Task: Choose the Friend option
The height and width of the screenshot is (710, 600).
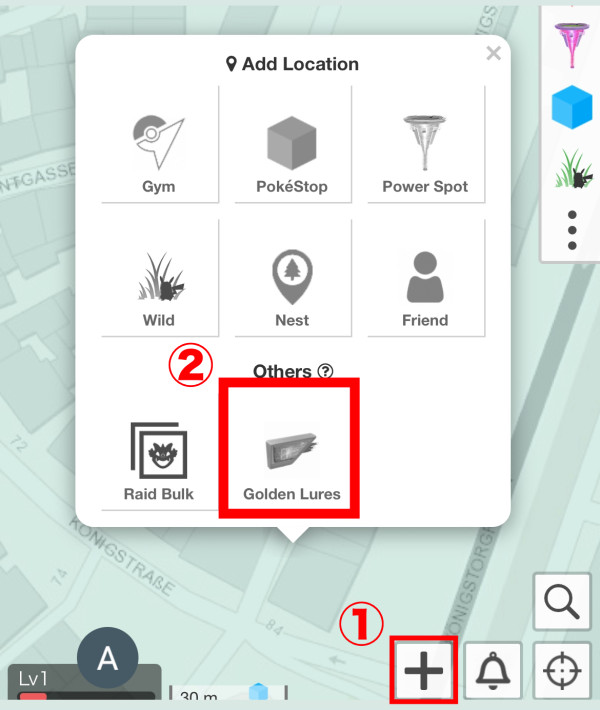Action: click(x=426, y=278)
